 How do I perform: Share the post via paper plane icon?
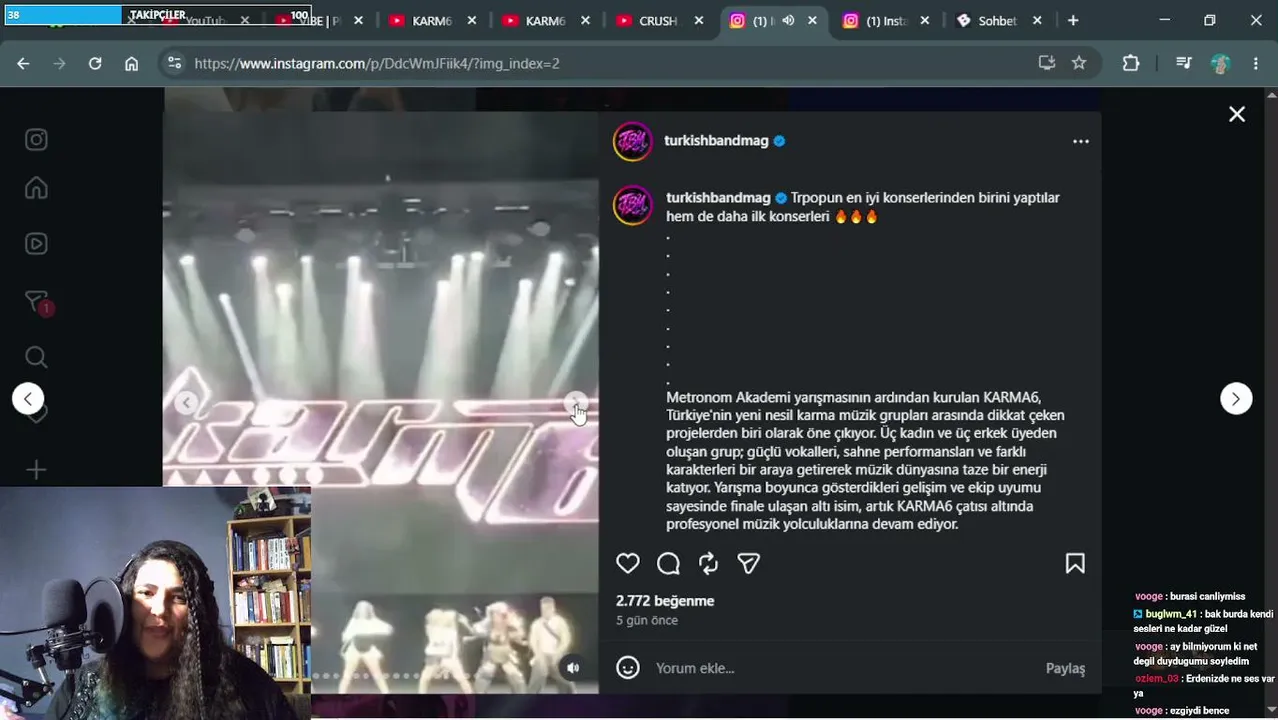tap(748, 564)
